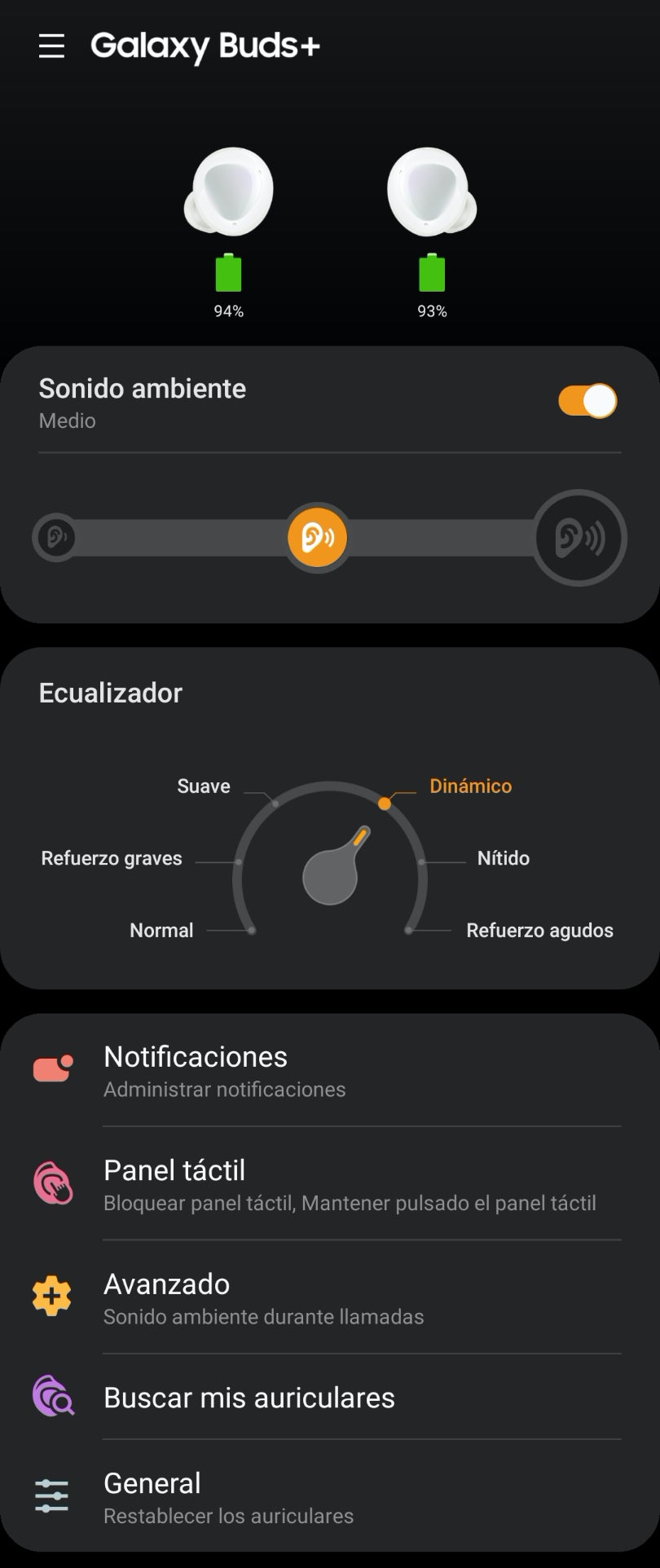Choose the Refuerzo graves equalizer preset
660x1568 pixels.
pos(112,858)
